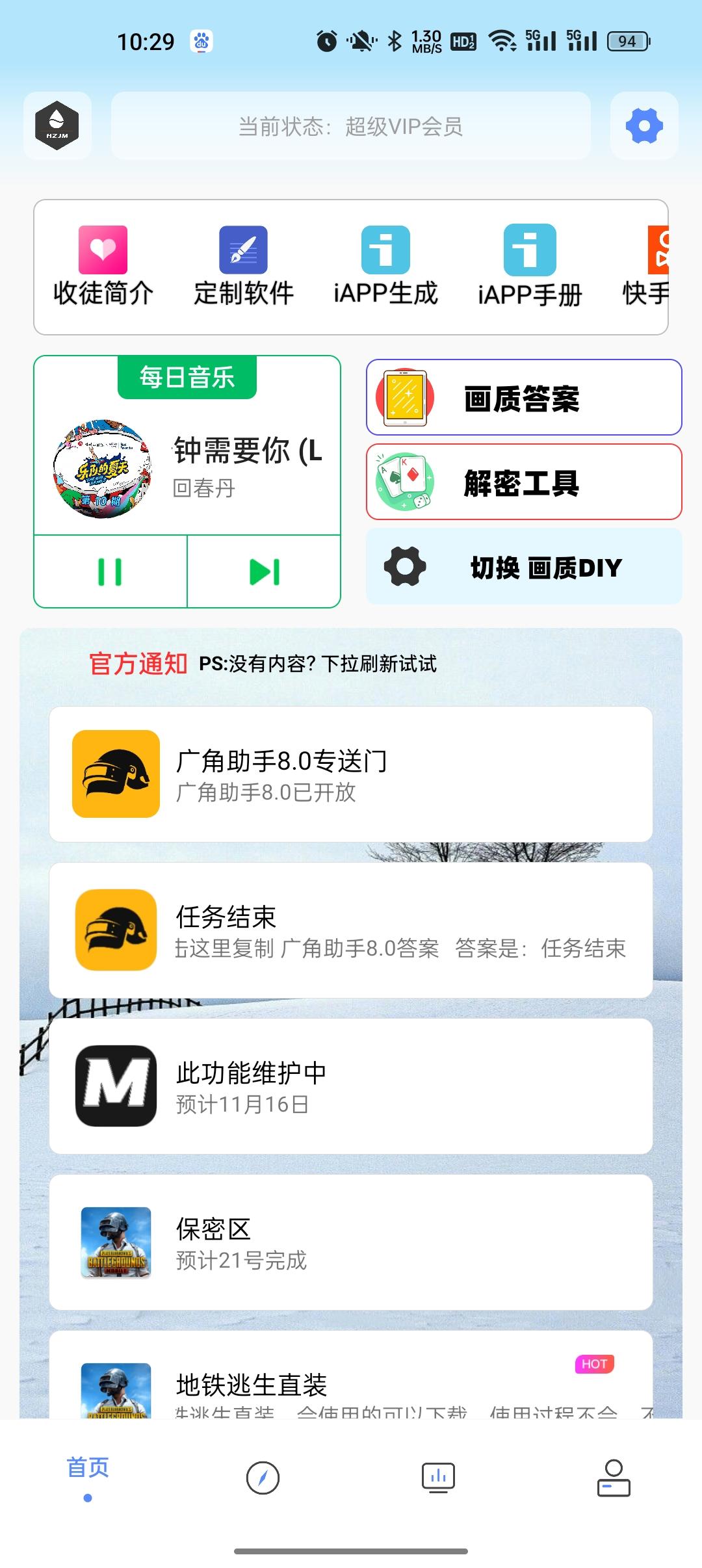This screenshot has width=702, height=1568.
Task: Open 收徒简介 shortcut
Action: click(x=103, y=267)
